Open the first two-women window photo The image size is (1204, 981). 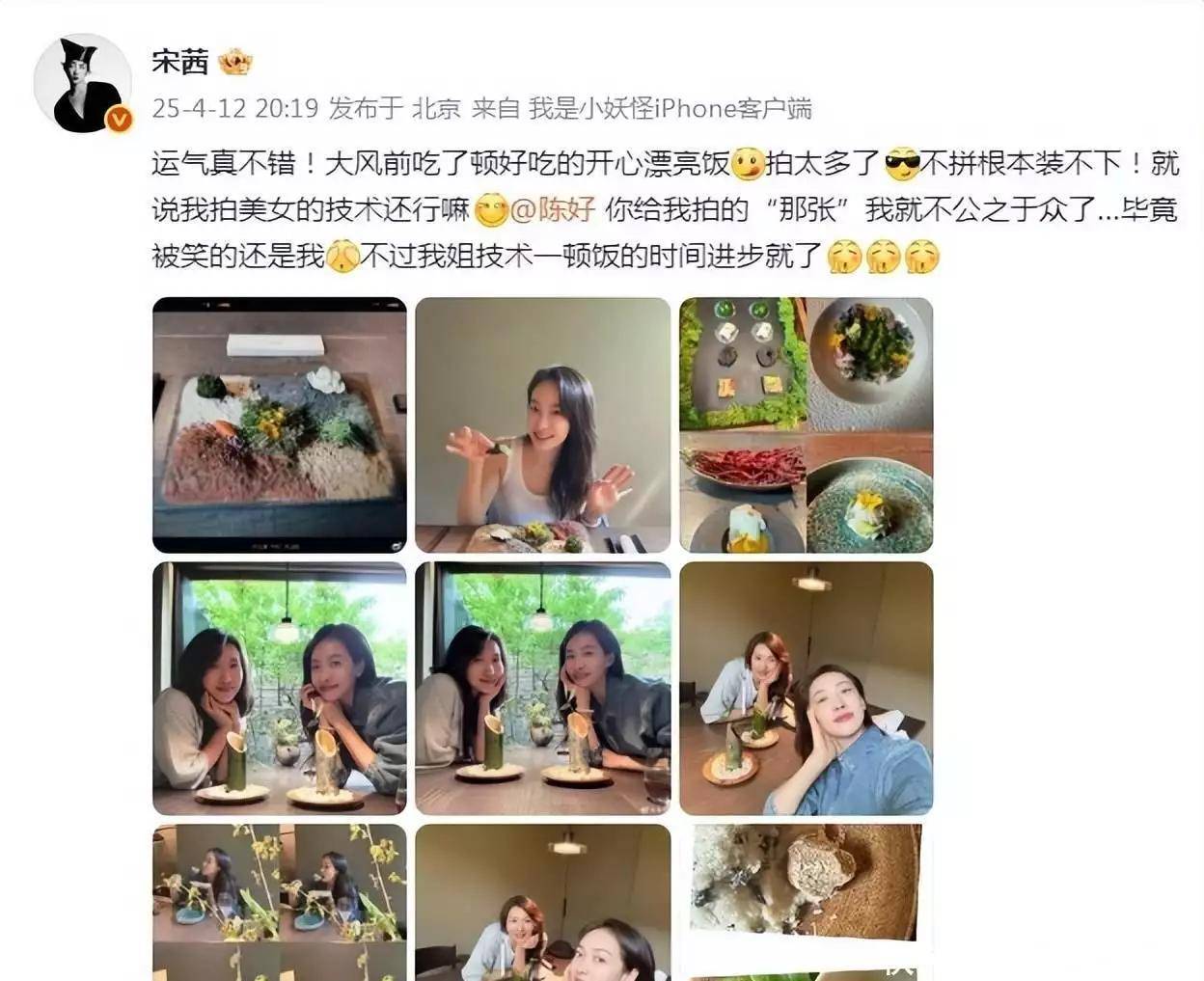coord(280,688)
